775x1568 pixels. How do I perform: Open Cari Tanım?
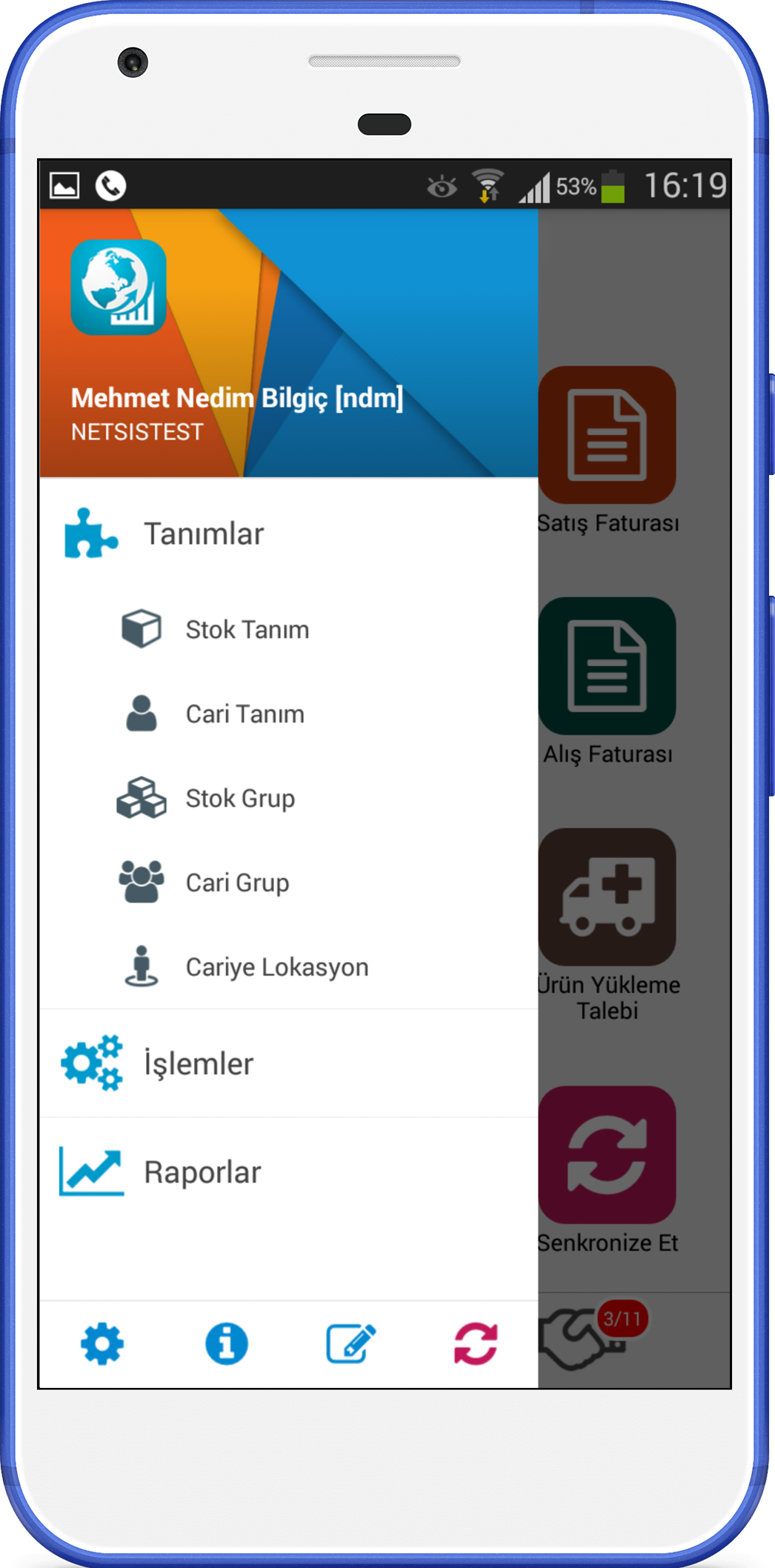(x=289, y=714)
